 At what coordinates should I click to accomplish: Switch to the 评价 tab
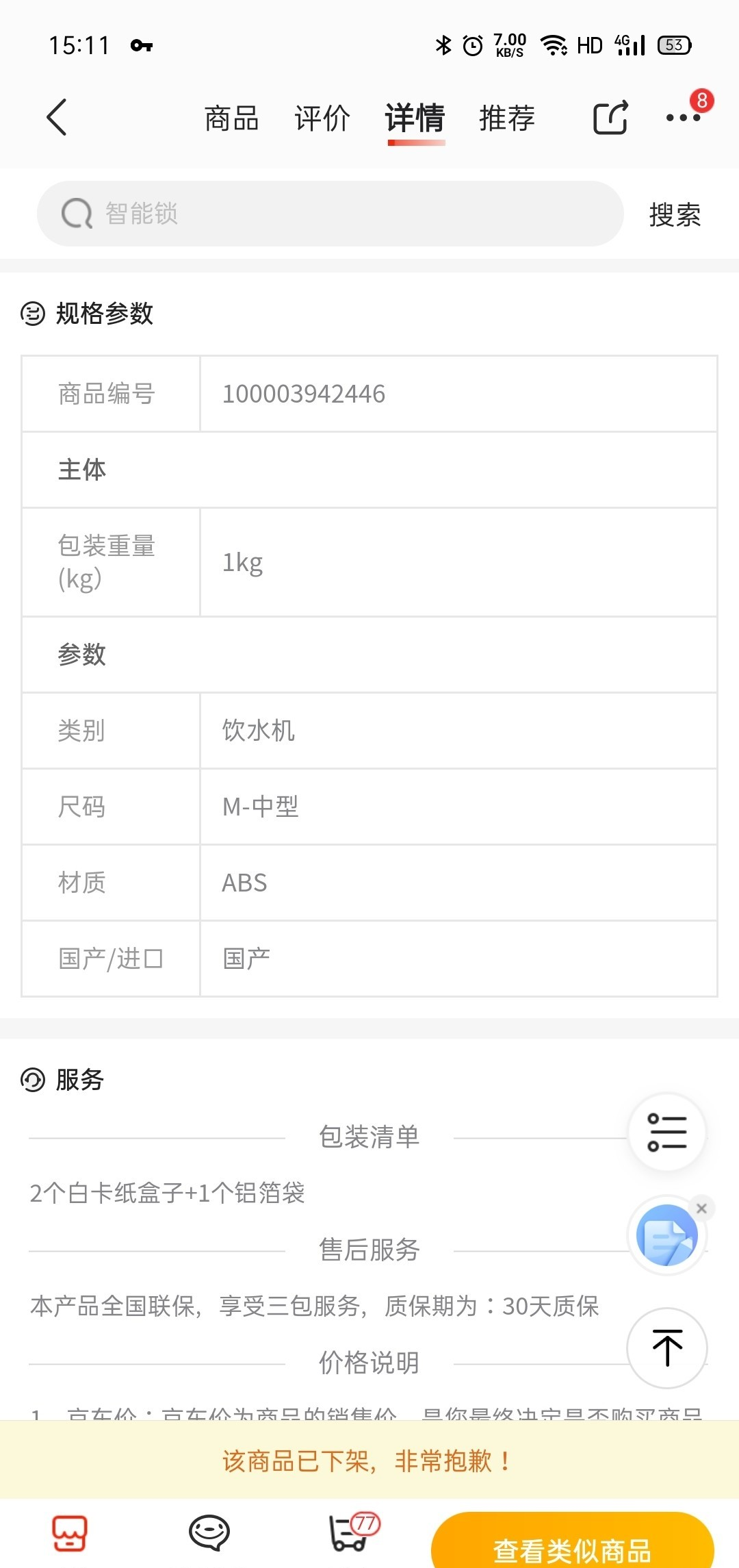pyautogui.click(x=322, y=118)
